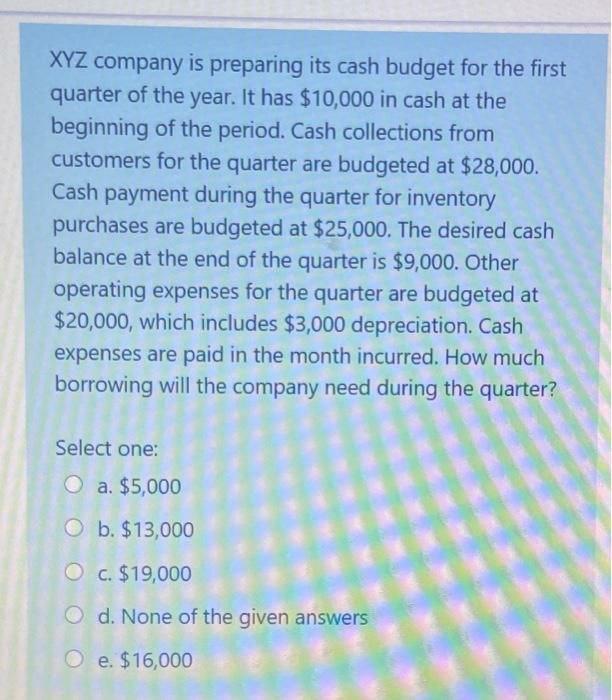Select answer a. $5,000
Screen dimensions: 612x700
click(77, 487)
